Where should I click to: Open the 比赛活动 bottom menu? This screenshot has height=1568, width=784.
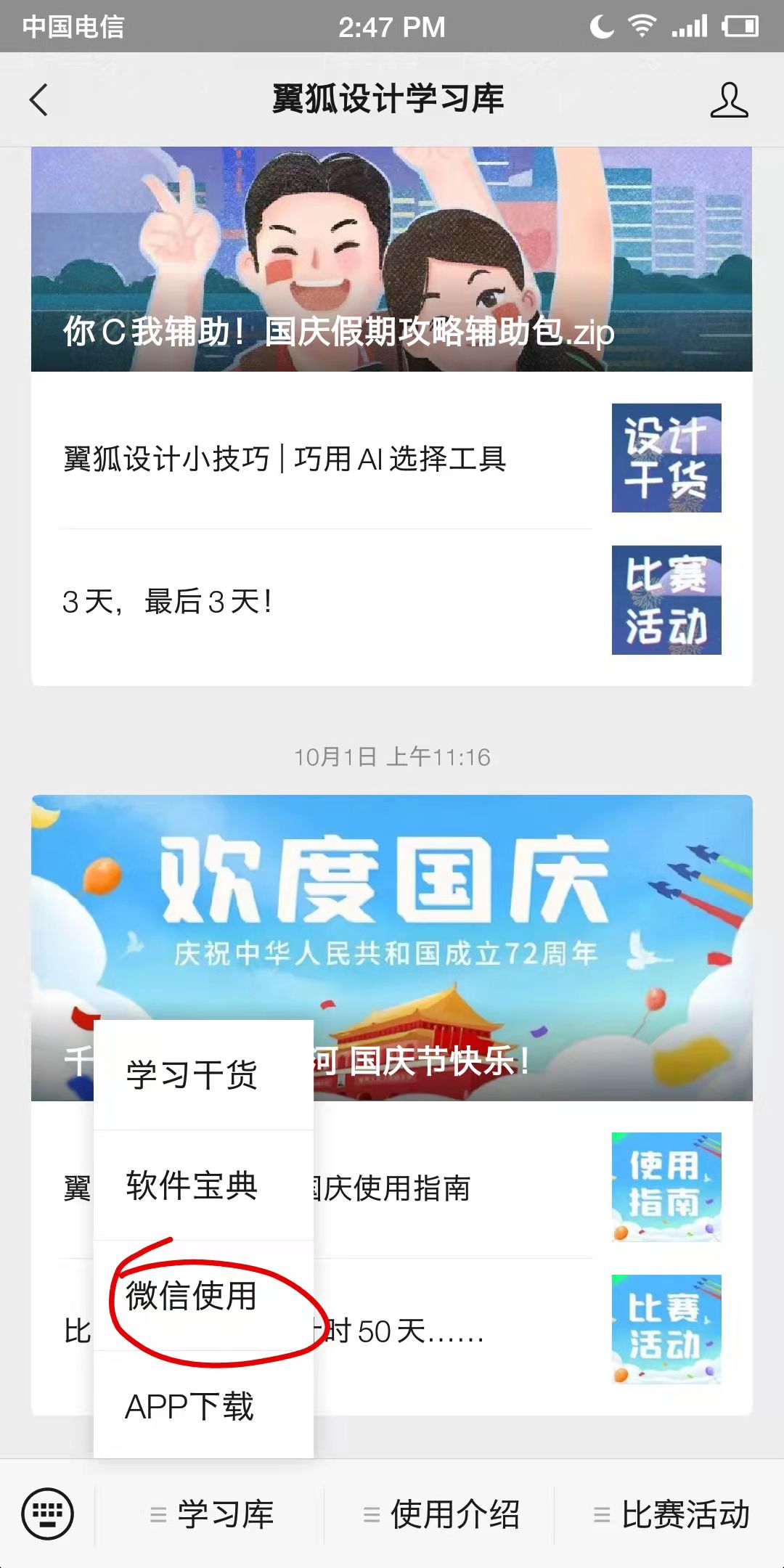tap(671, 1514)
